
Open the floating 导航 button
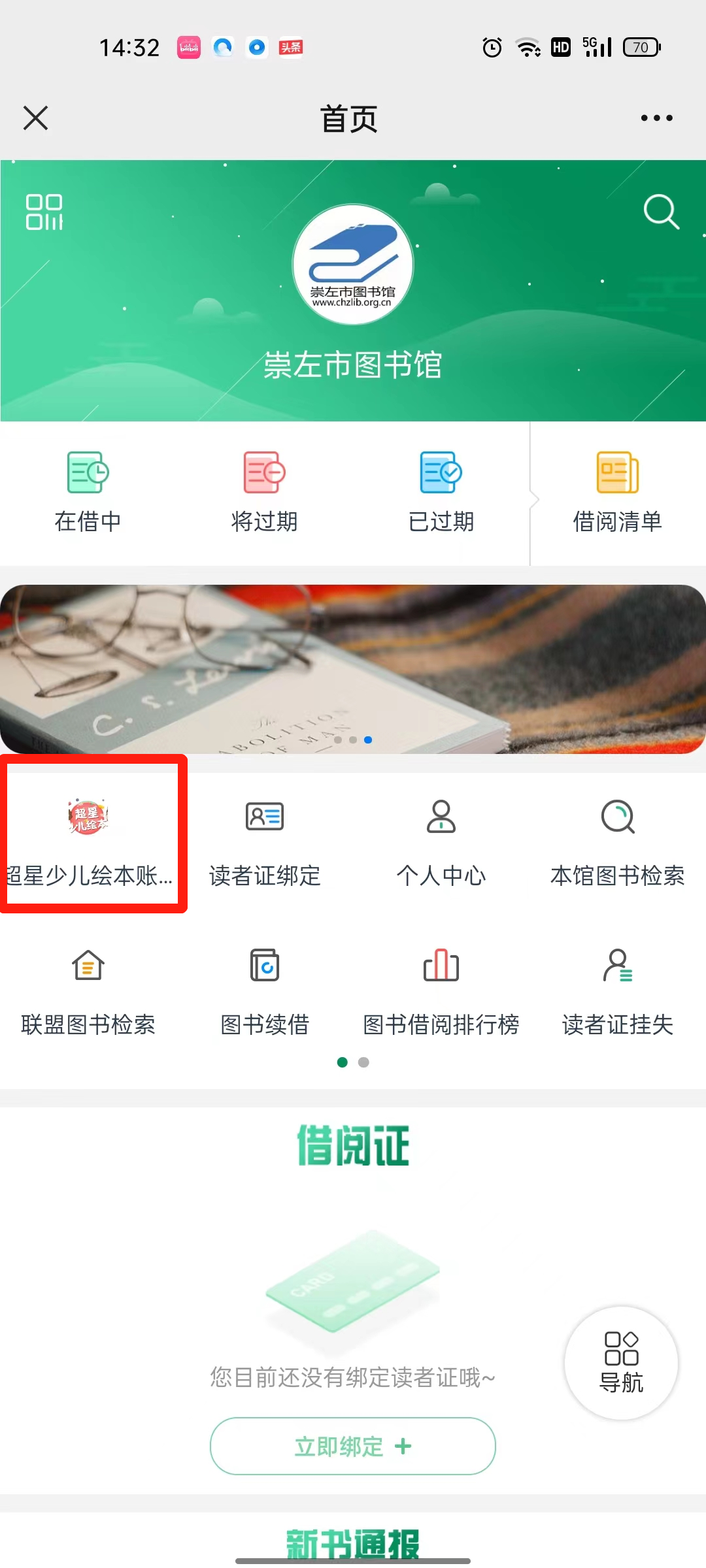click(621, 1362)
